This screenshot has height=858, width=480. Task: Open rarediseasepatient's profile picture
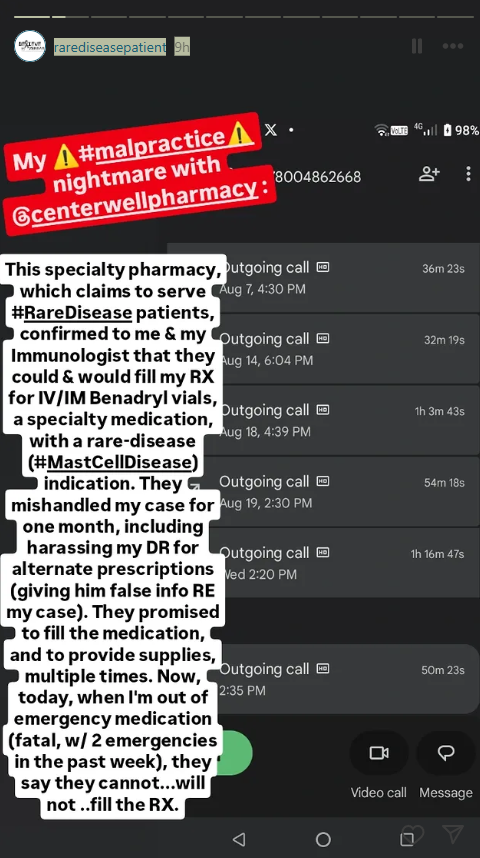tap(30, 47)
